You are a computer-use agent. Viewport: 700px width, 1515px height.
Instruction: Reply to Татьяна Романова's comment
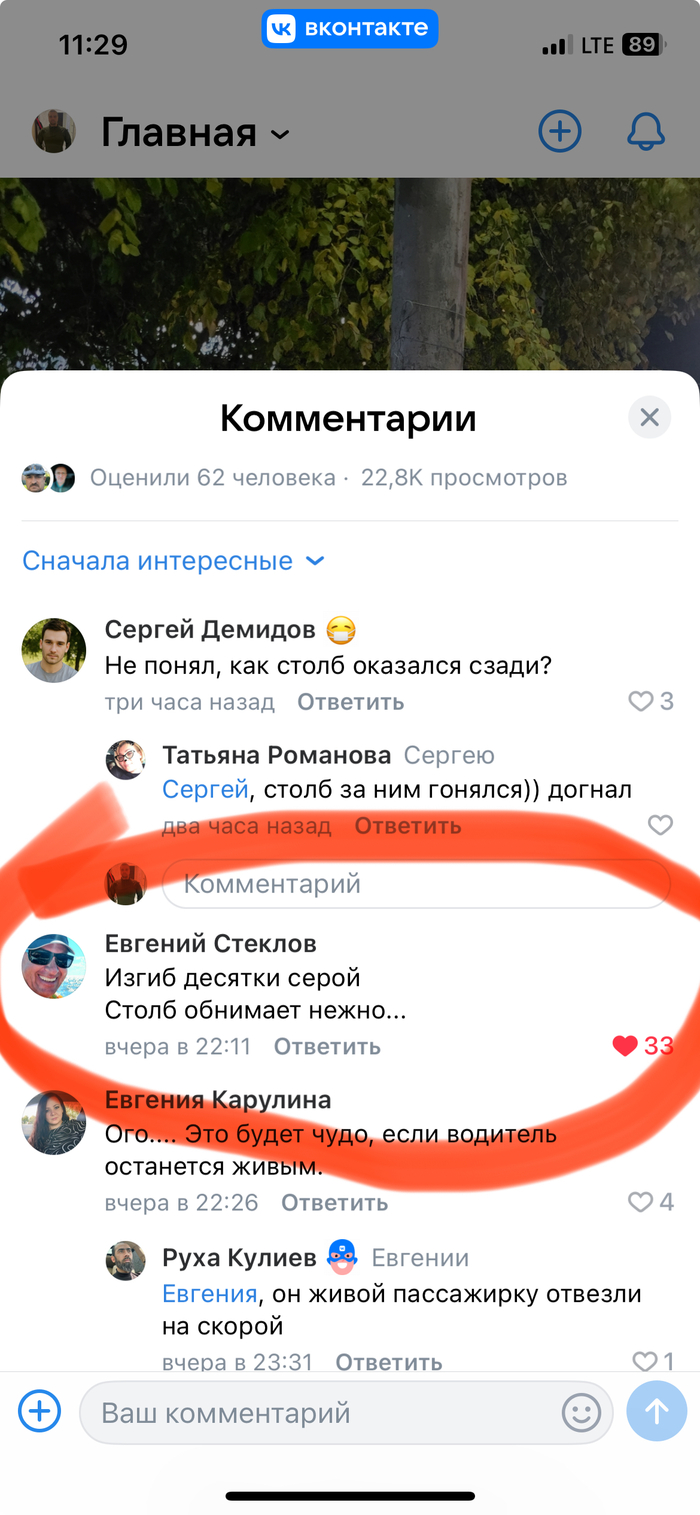tap(408, 826)
